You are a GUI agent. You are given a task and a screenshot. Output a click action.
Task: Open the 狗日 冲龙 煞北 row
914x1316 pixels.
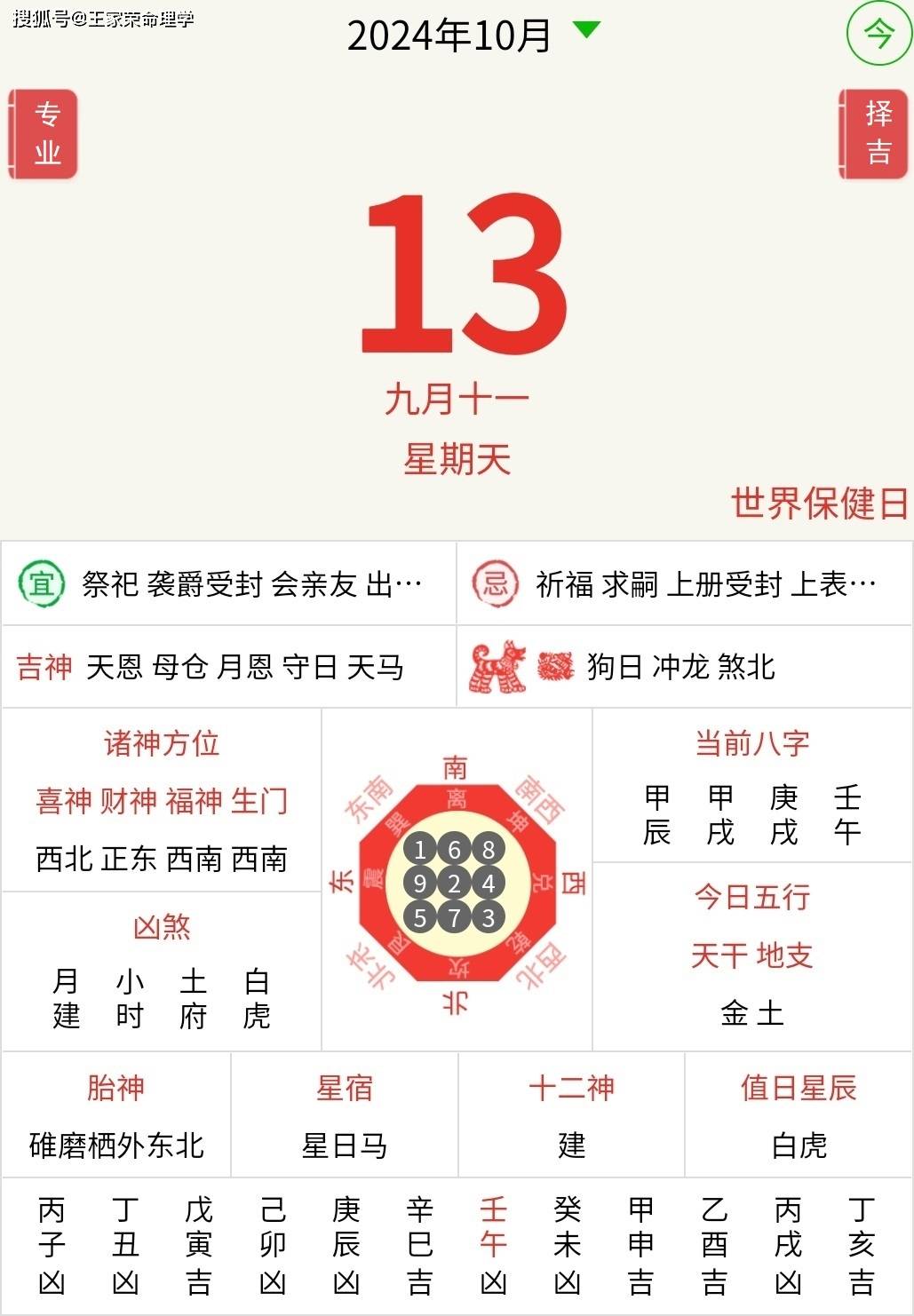[x=684, y=666]
